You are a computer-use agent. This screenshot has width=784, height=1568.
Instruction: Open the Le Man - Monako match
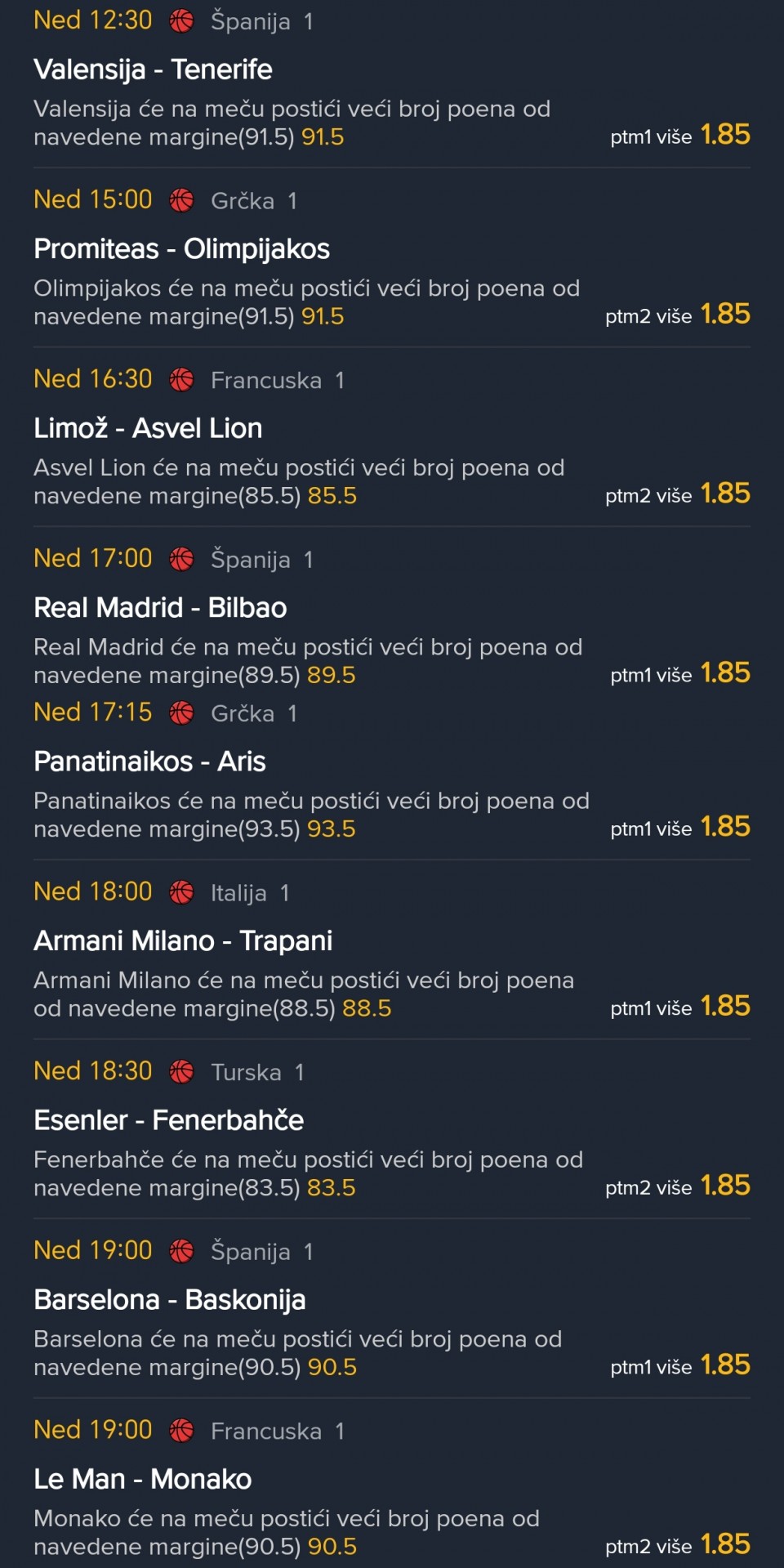pyautogui.click(x=143, y=1478)
